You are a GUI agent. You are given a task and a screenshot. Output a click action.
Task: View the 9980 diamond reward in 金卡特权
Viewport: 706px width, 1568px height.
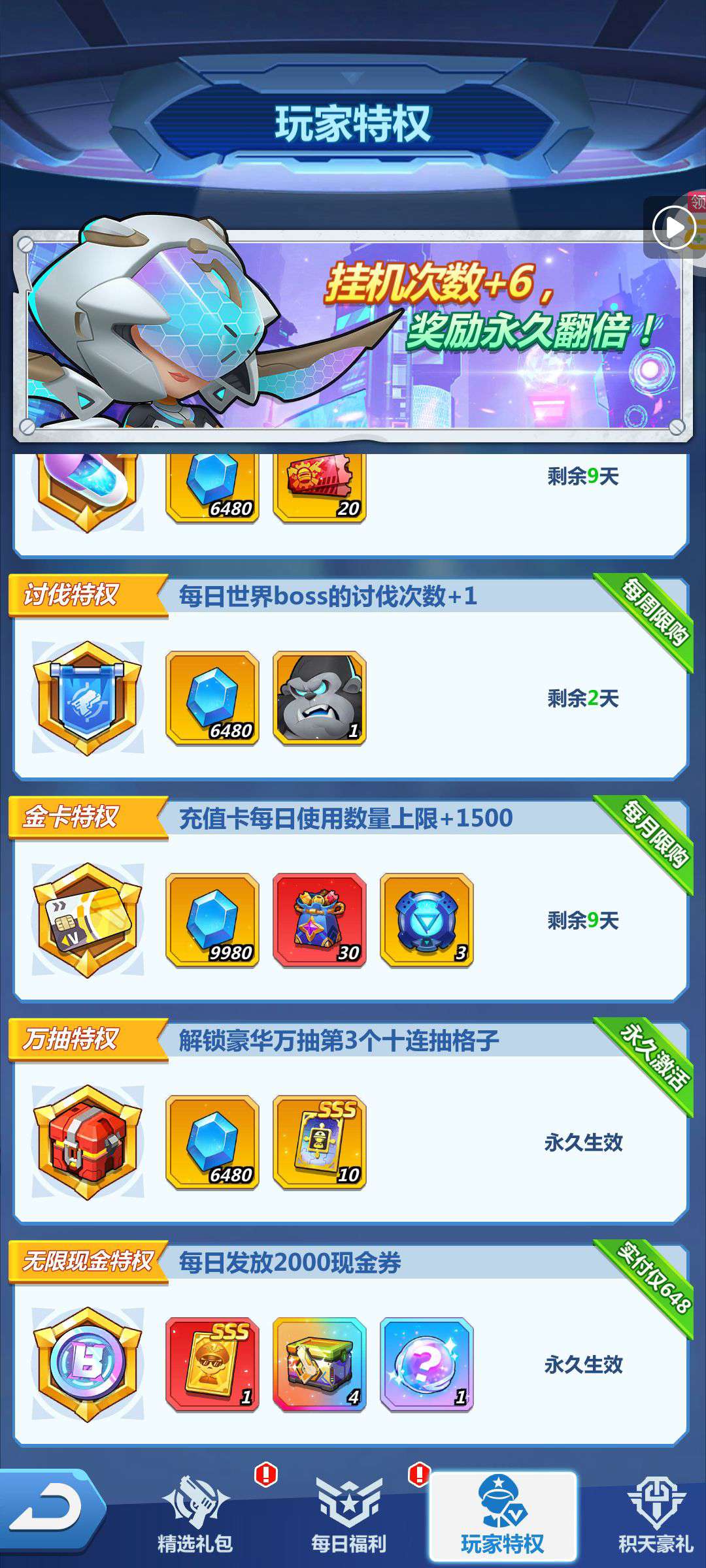[212, 921]
